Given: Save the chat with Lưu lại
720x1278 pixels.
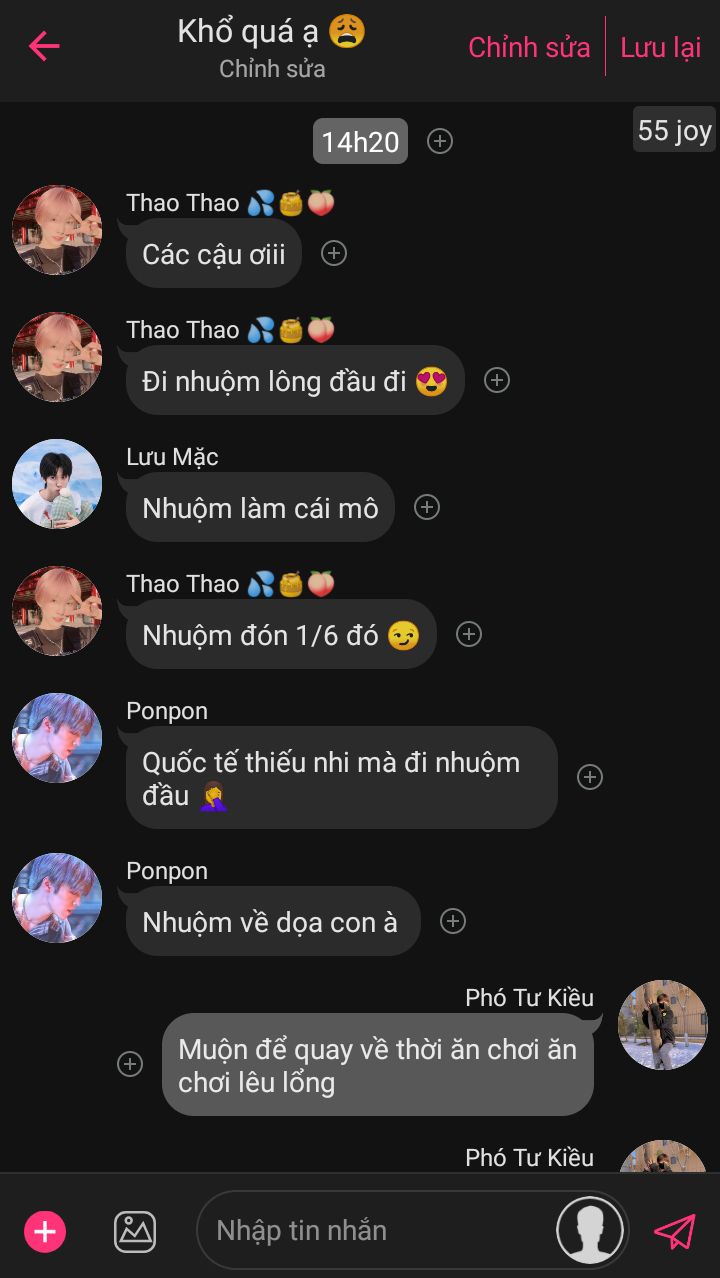Looking at the screenshot, I should (x=661, y=47).
